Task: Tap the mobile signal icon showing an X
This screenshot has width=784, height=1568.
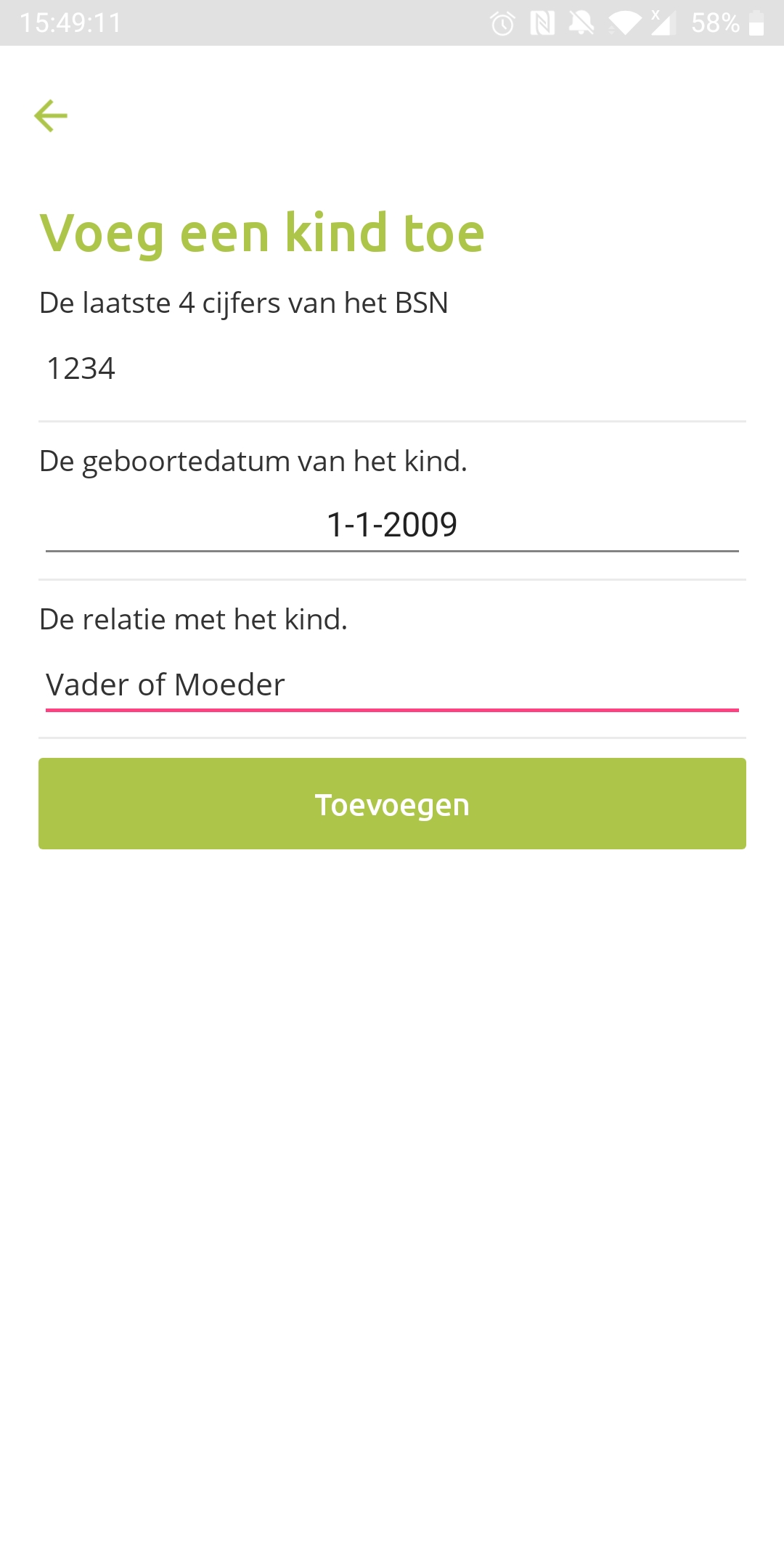Action: (664, 24)
